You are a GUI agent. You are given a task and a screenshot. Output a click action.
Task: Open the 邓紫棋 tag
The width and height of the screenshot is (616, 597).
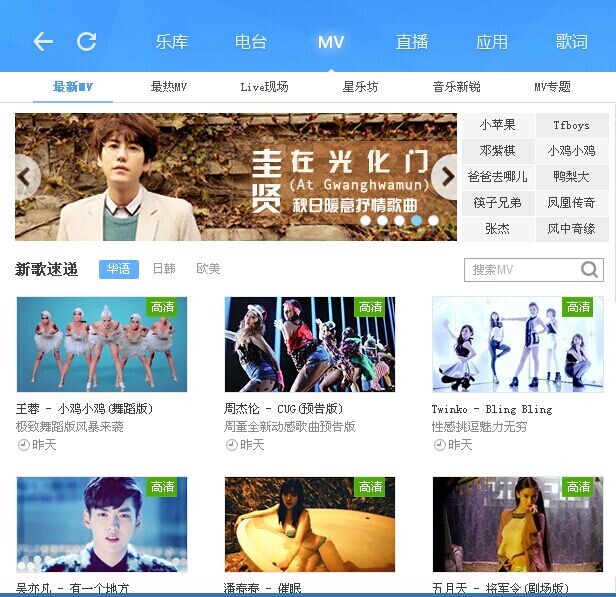(497, 151)
